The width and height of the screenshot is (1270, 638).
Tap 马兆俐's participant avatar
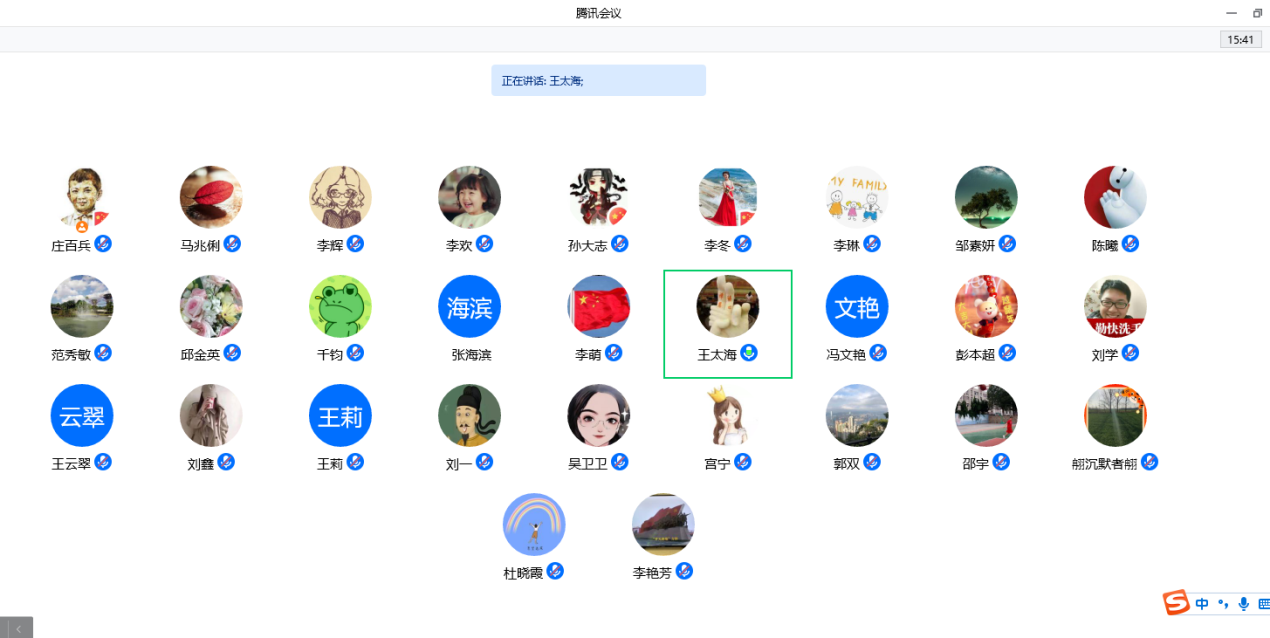(211, 197)
